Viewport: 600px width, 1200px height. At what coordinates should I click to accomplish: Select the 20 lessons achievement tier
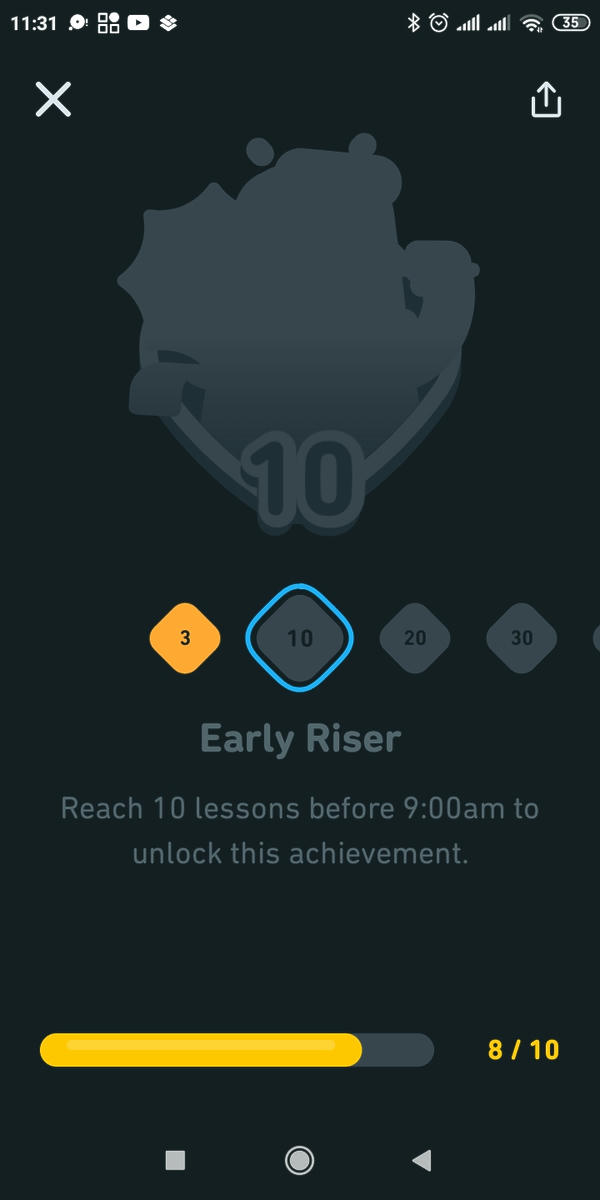415,638
